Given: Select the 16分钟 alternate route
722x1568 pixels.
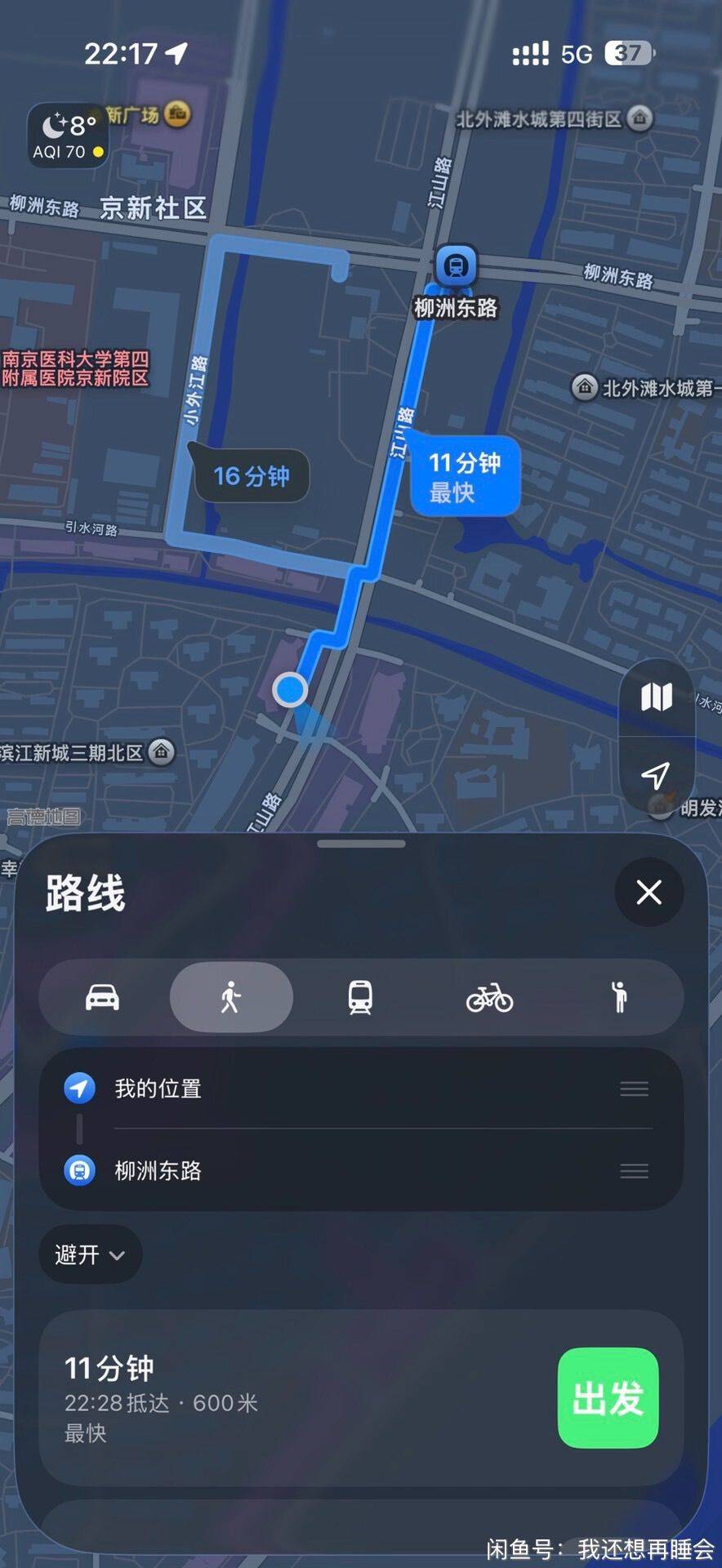Looking at the screenshot, I should click(x=252, y=476).
